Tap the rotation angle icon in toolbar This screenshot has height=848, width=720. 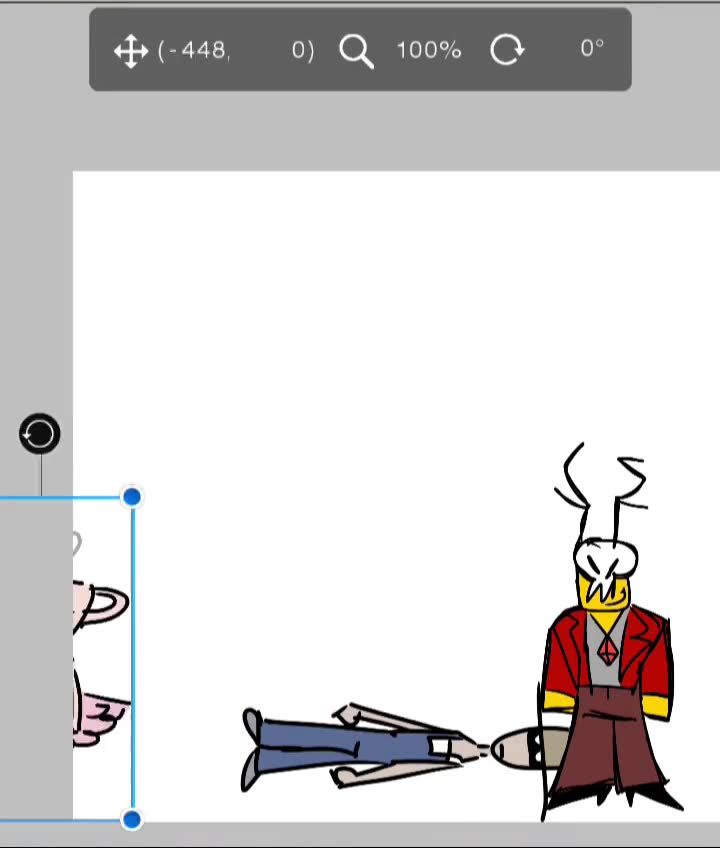507,49
